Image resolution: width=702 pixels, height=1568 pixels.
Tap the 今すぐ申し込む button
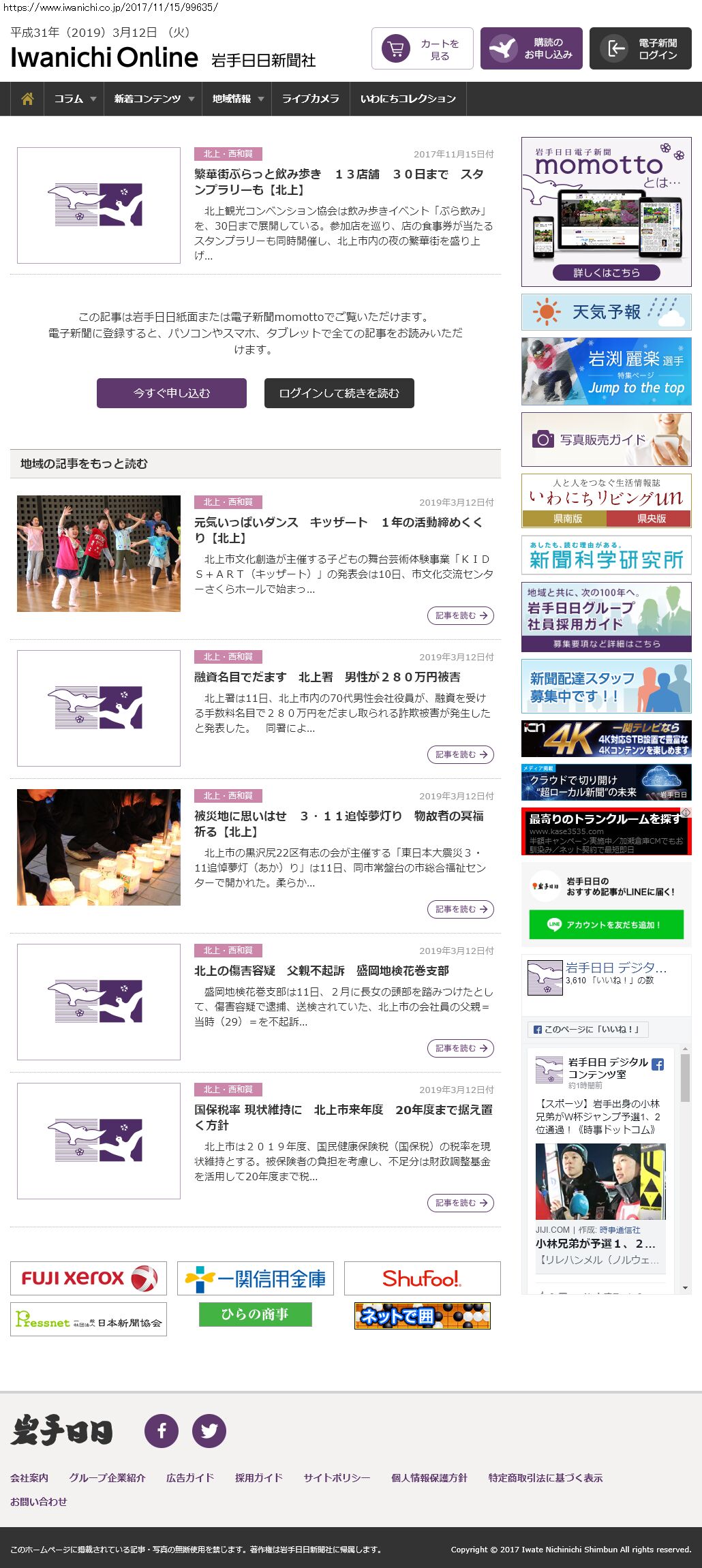tap(172, 393)
